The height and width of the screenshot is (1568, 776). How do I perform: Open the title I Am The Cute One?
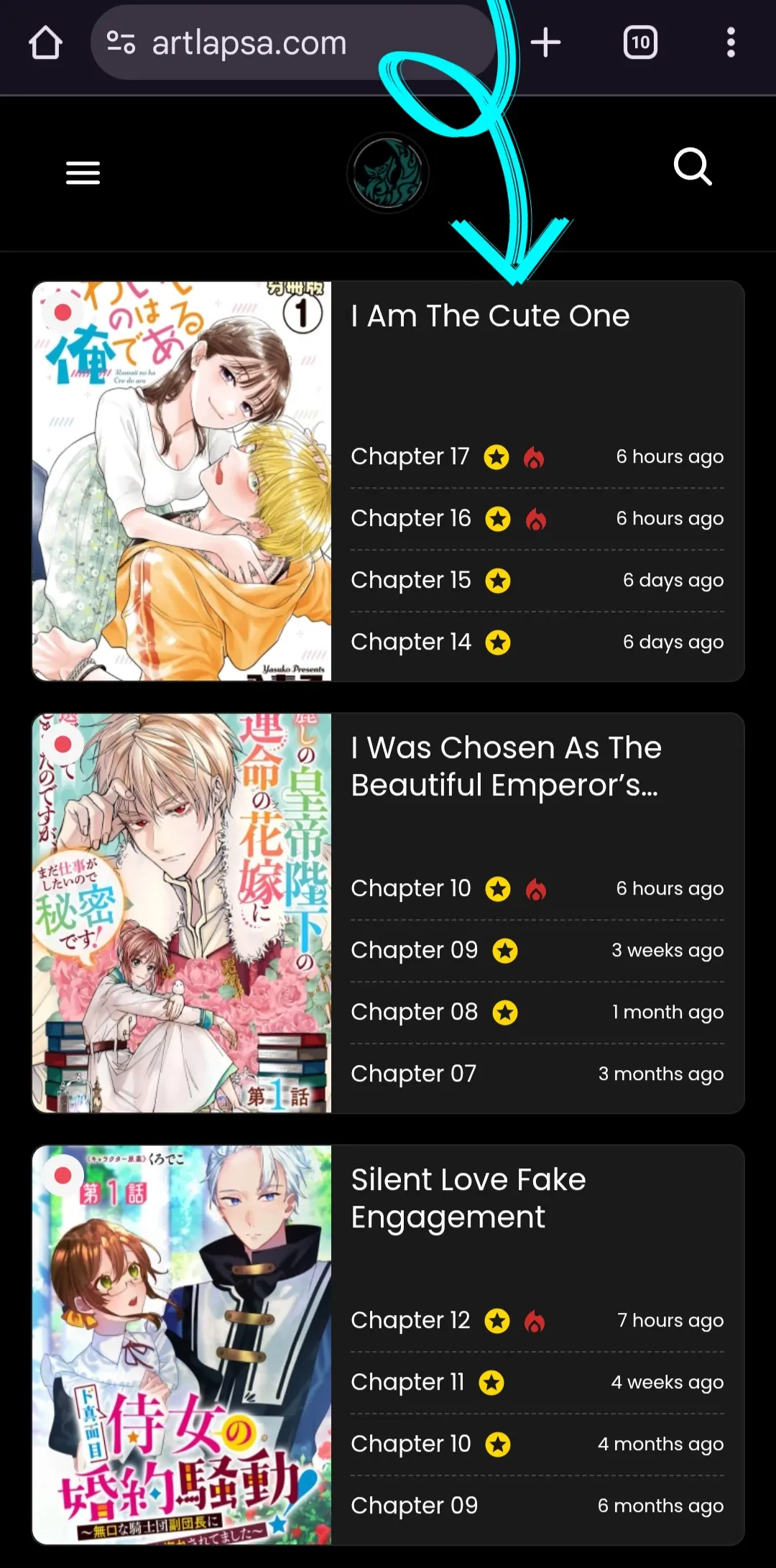coord(490,316)
